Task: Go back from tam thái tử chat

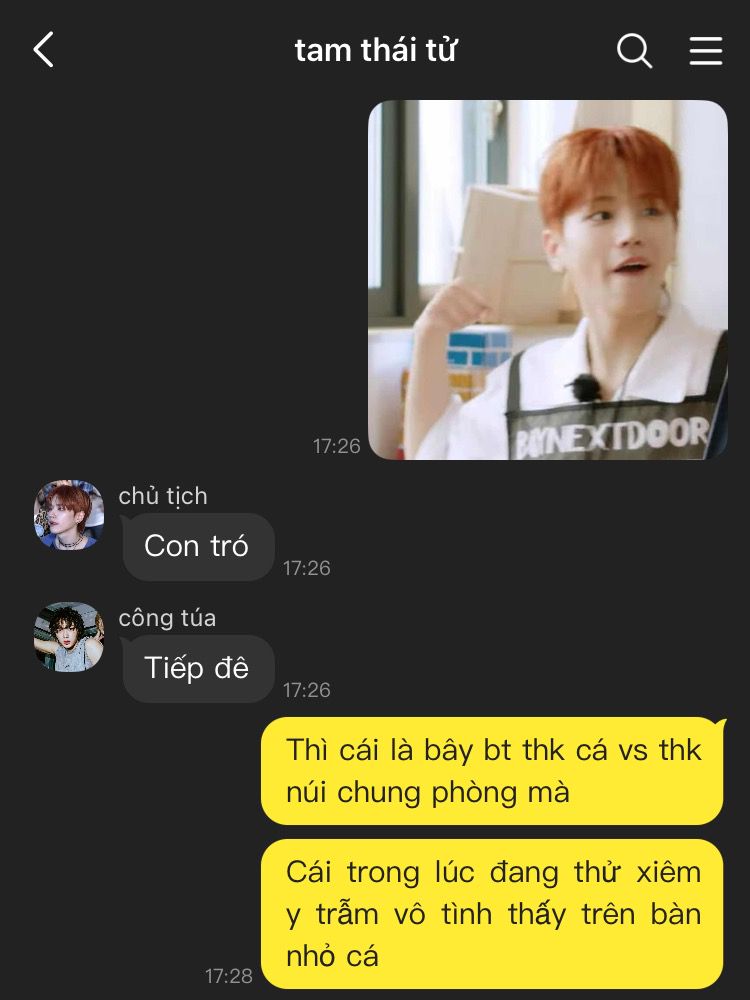Action: (x=43, y=49)
